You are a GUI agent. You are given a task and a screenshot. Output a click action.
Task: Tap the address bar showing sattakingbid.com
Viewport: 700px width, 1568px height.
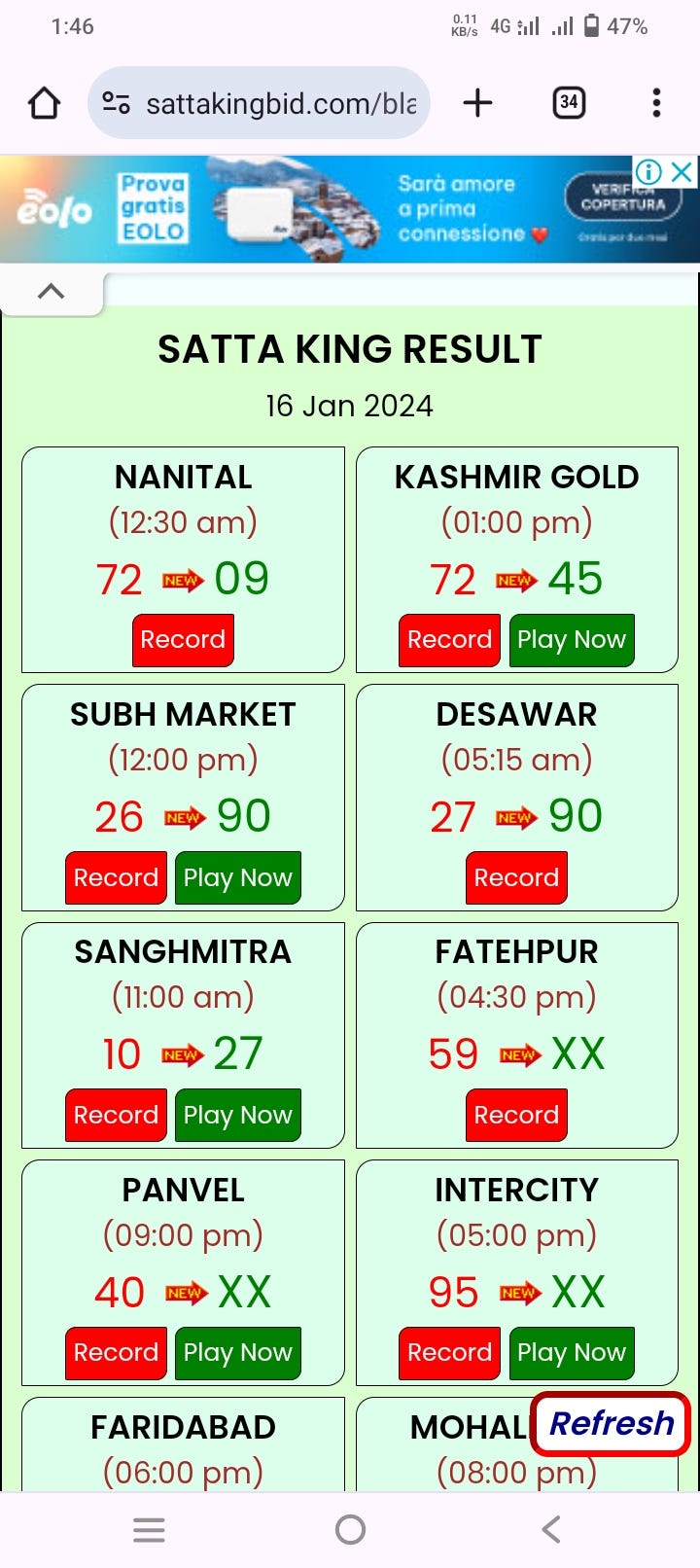(x=282, y=102)
